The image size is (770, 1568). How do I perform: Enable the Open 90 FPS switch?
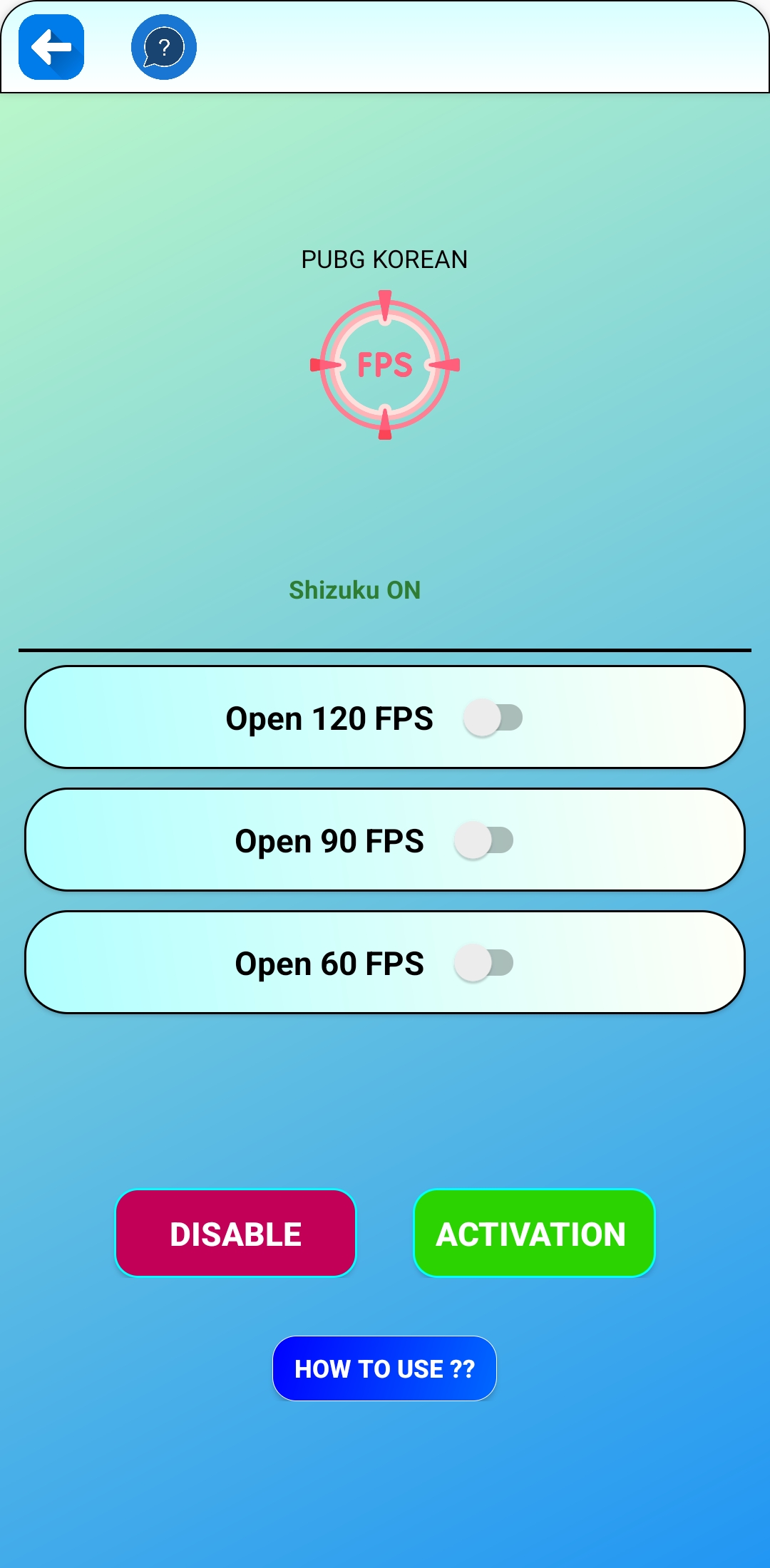point(483,840)
